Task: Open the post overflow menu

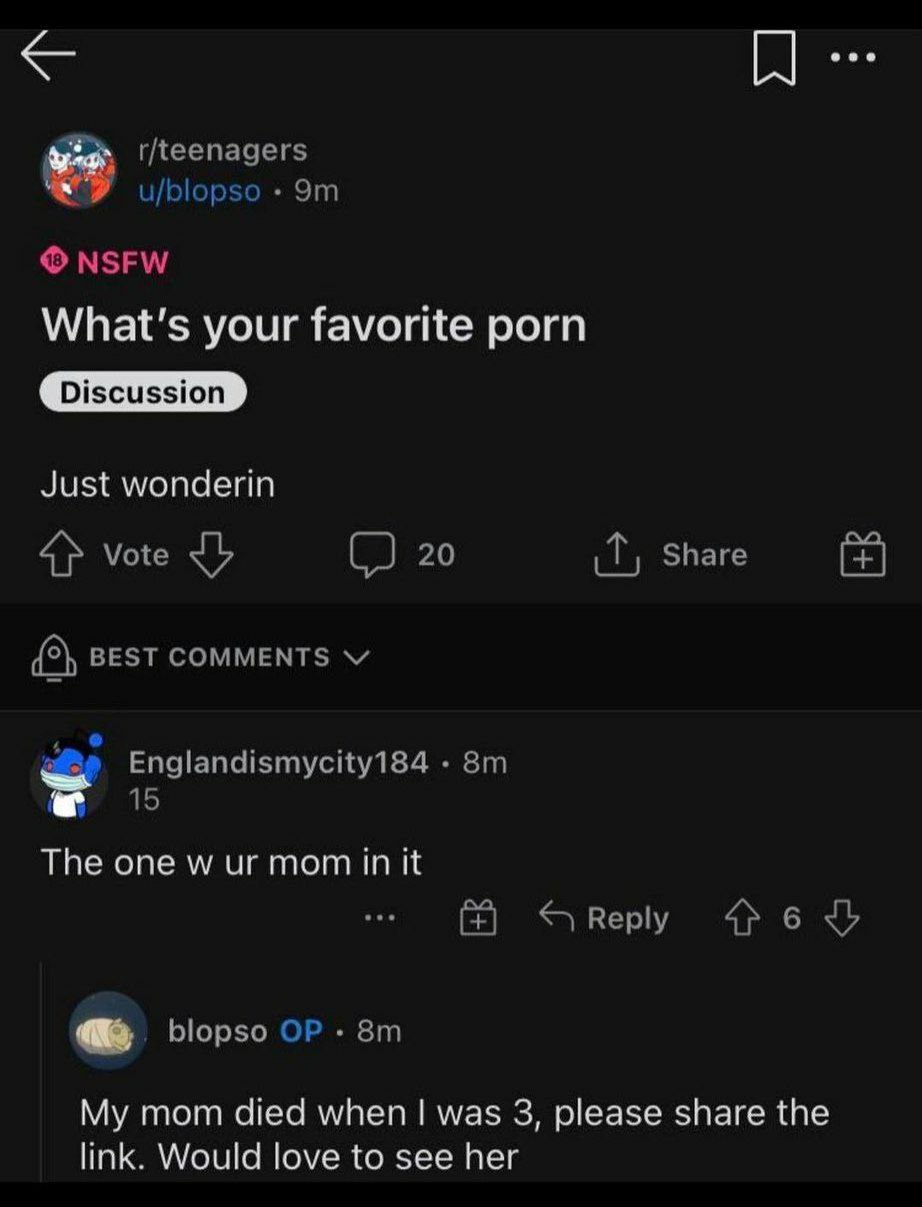Action: click(853, 57)
